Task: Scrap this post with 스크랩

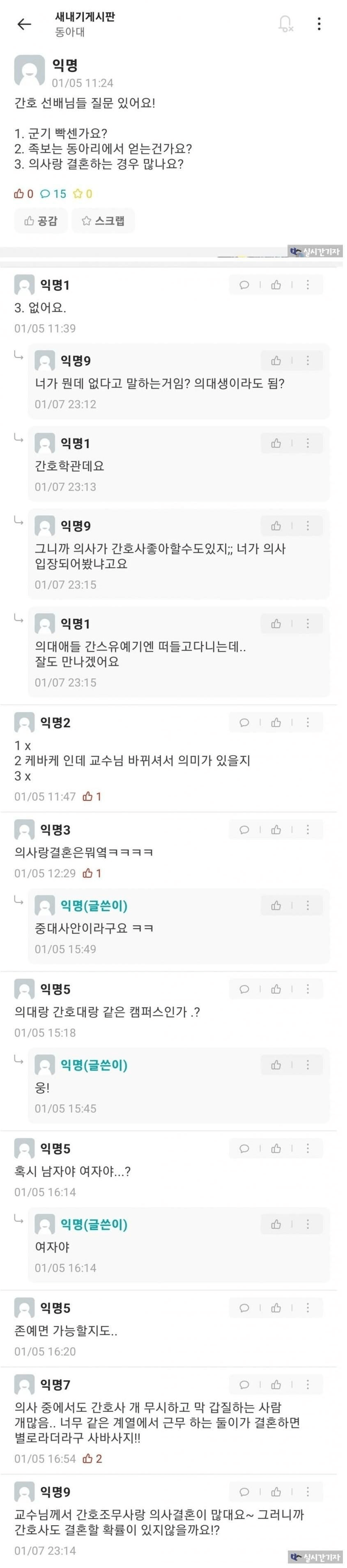Action: click(103, 221)
